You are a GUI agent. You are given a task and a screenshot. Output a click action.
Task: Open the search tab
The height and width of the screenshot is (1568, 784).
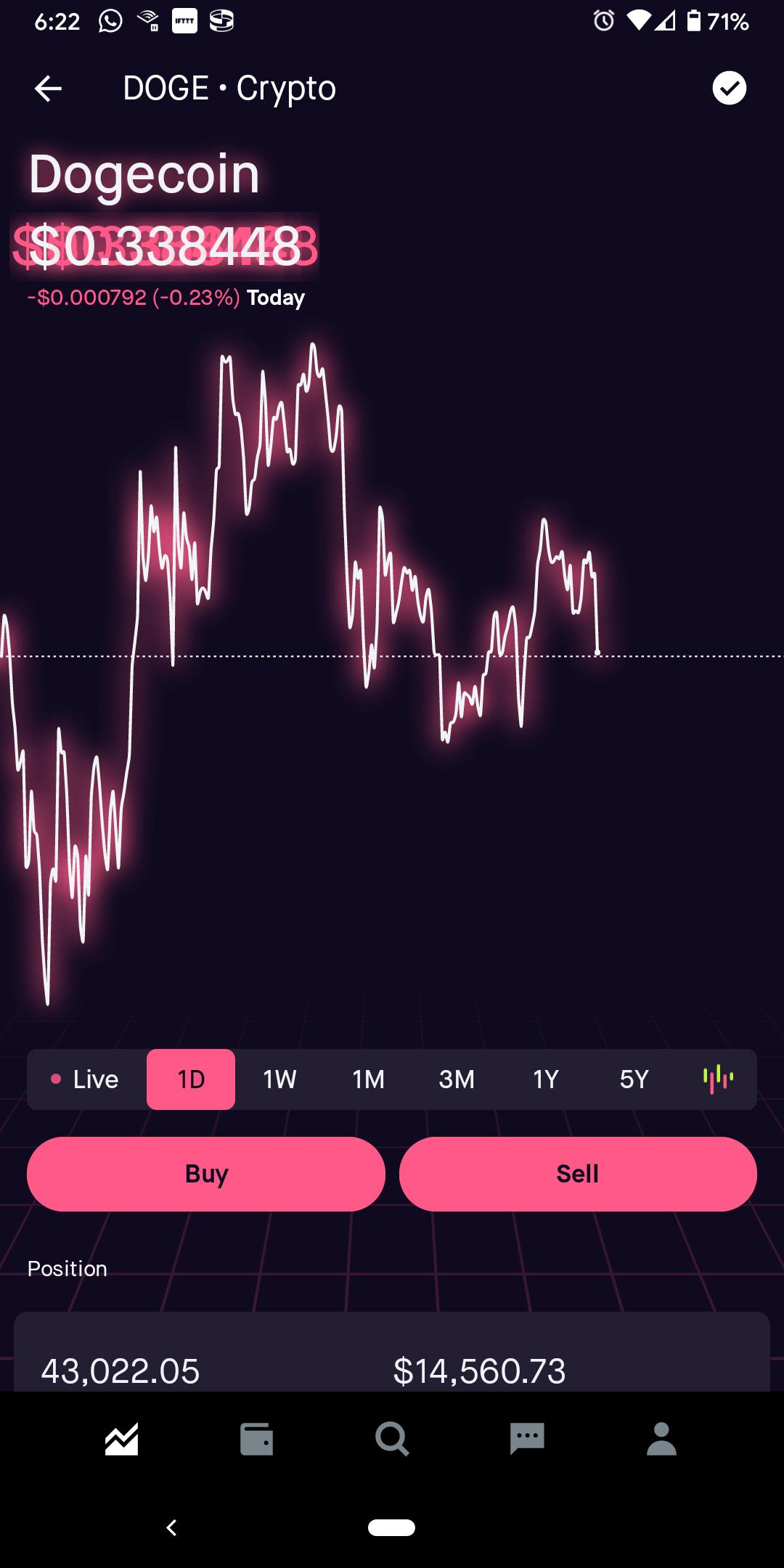[x=392, y=1439]
